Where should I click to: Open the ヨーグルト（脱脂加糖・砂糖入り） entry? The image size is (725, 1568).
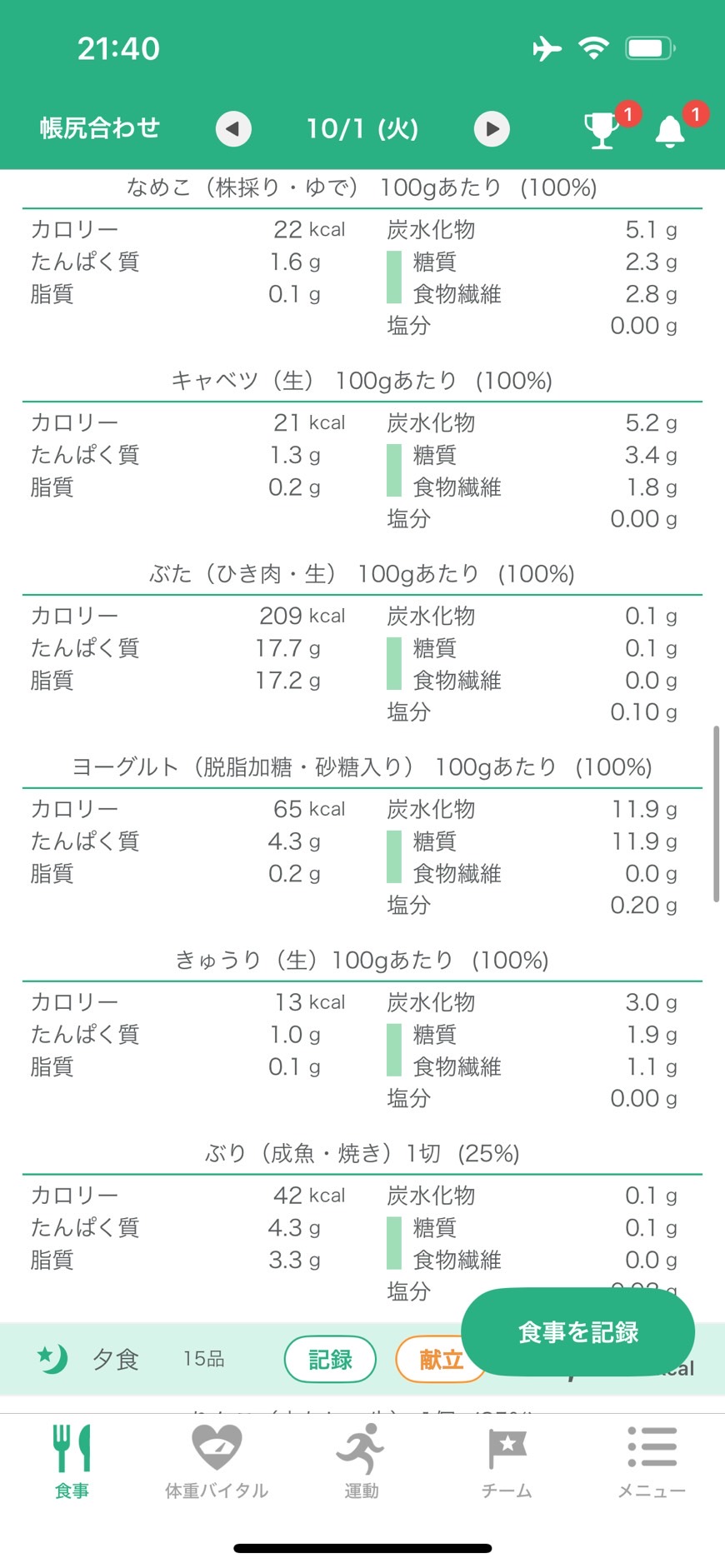(362, 767)
